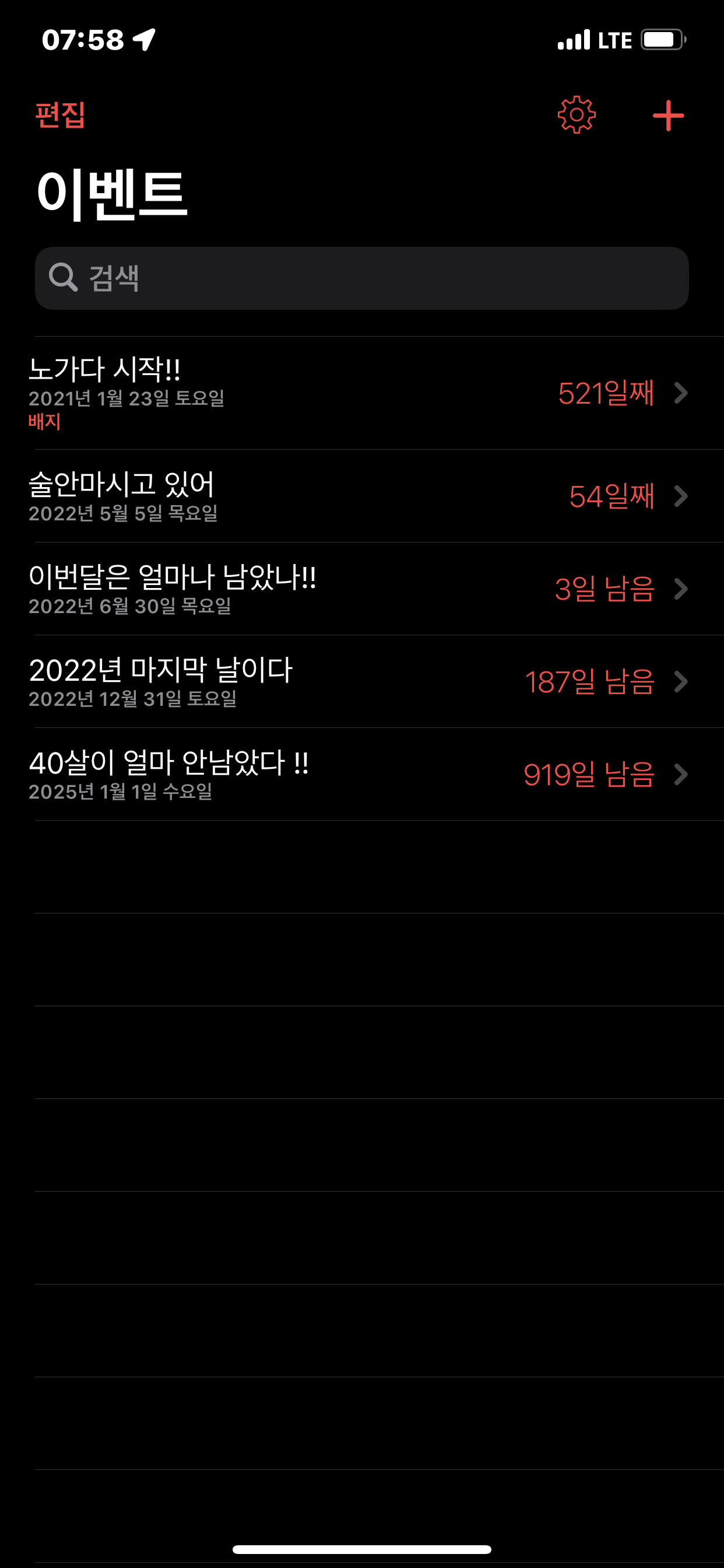724x1568 pixels.
Task: Open 2022년 마지막 날이다 event
Action: point(361,682)
